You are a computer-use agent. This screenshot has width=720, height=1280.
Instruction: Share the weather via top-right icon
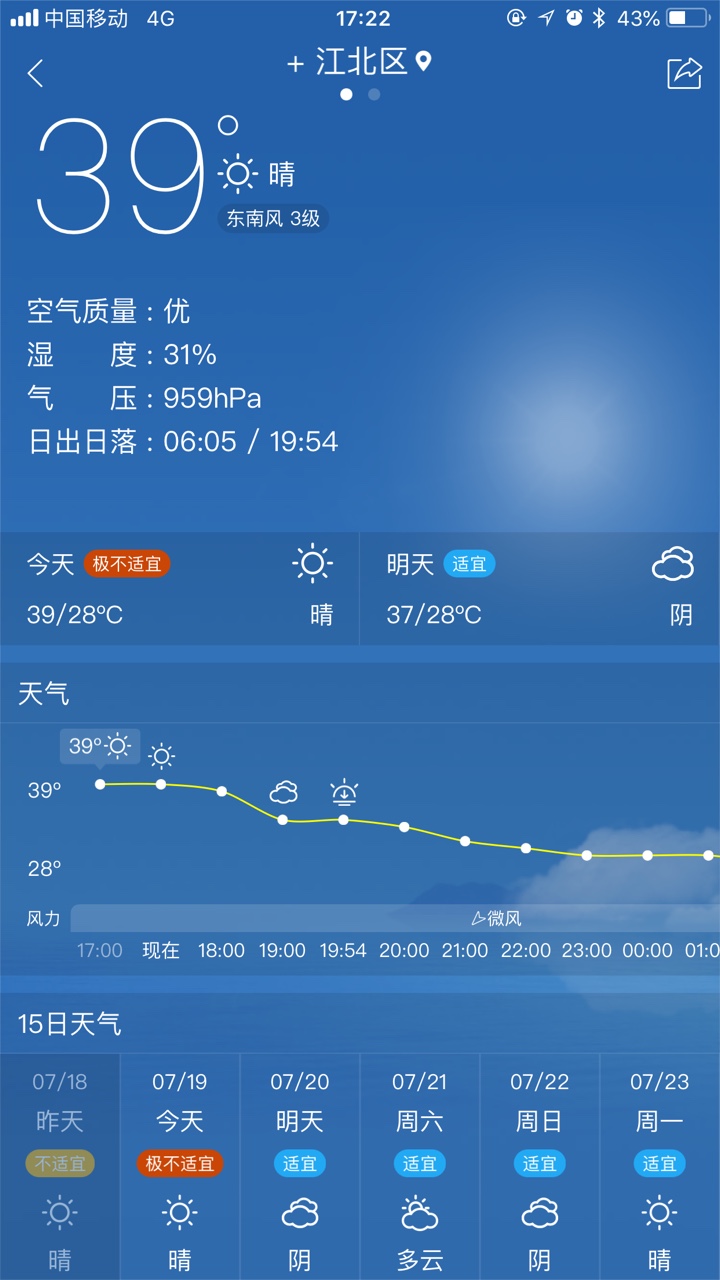[685, 73]
